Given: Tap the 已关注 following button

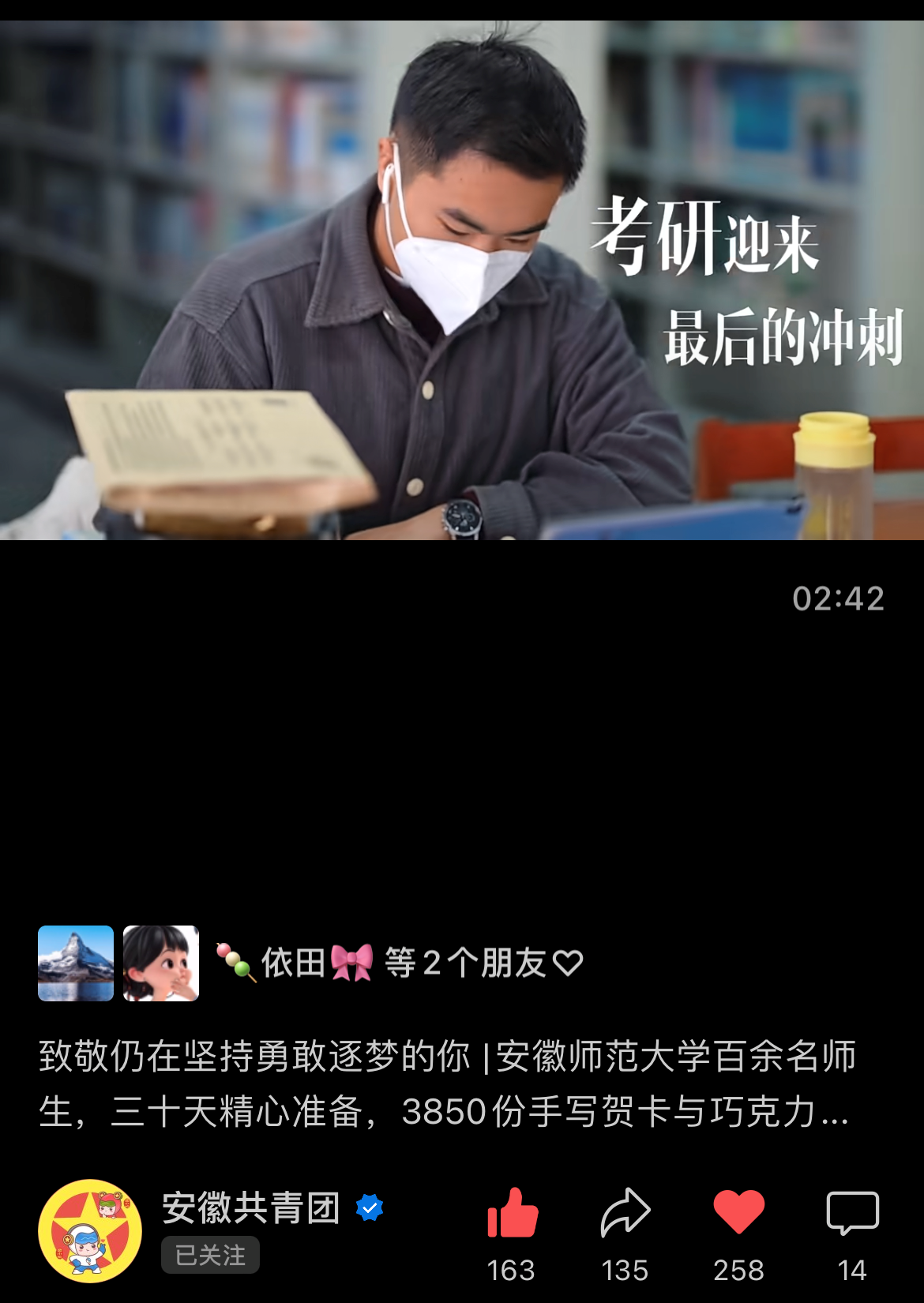Looking at the screenshot, I should (x=210, y=1255).
